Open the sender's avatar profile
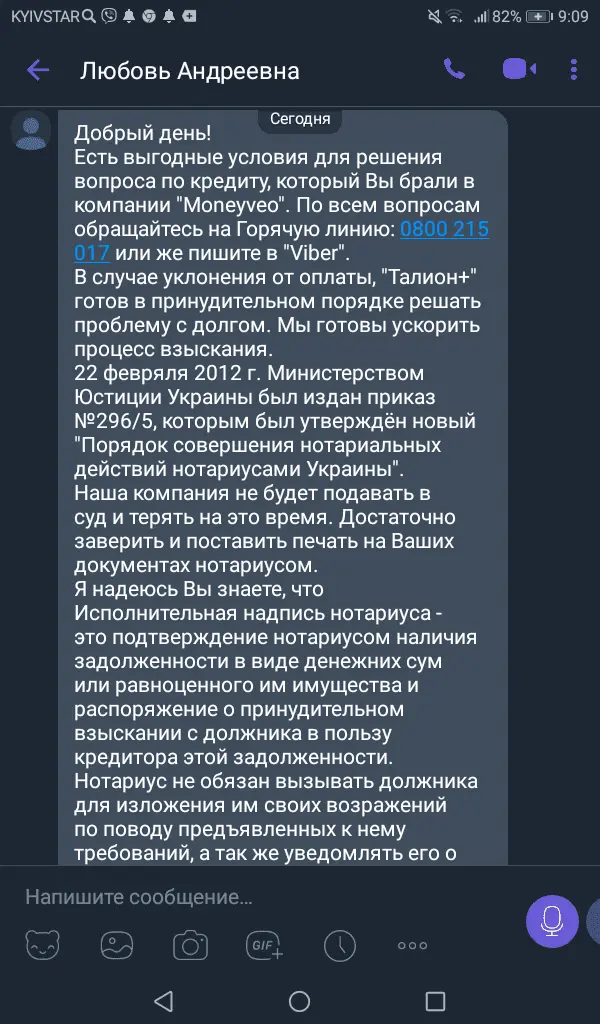The width and height of the screenshot is (600, 1024). 31,130
